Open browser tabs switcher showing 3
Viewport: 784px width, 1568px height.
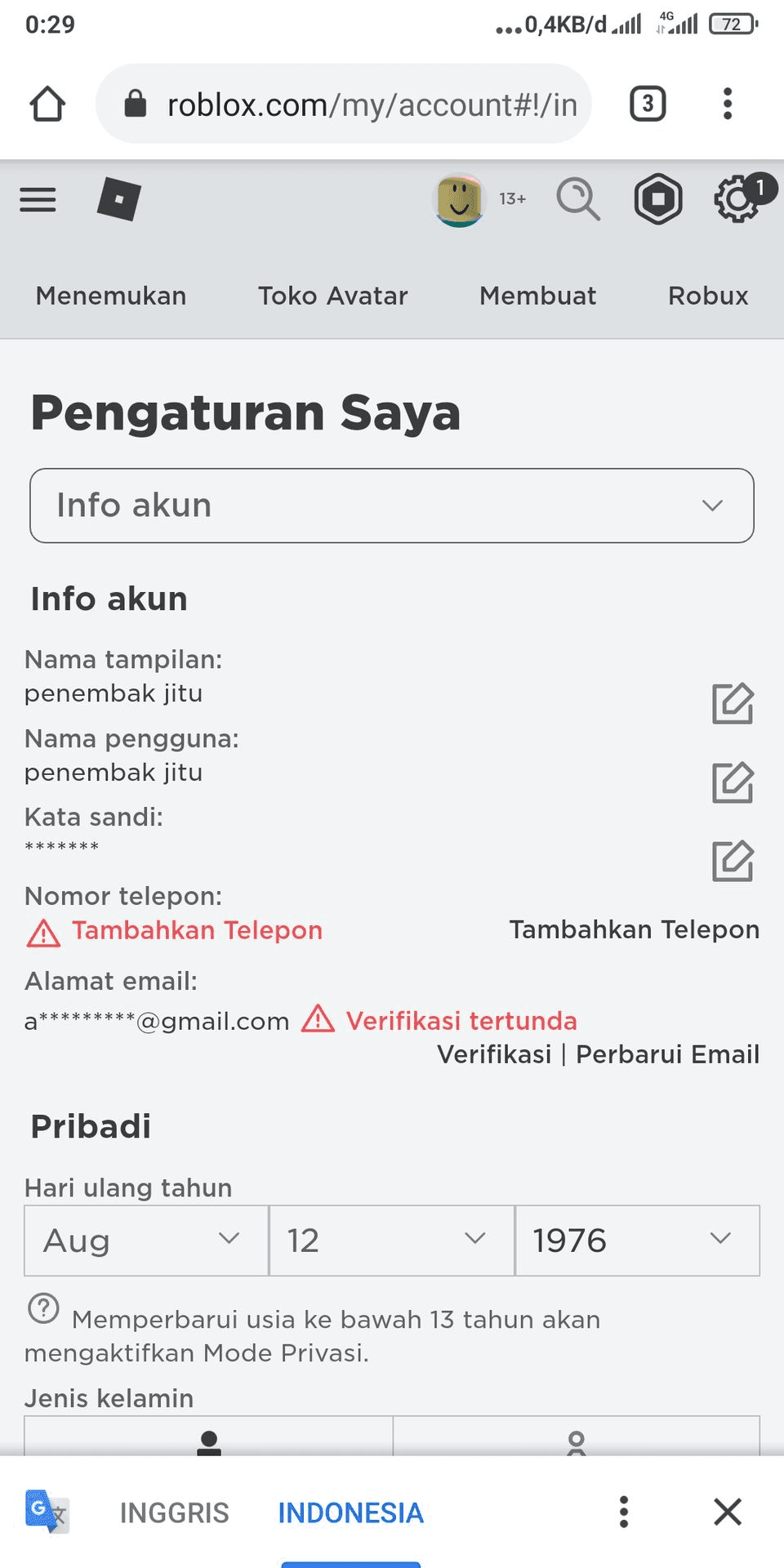pos(648,104)
